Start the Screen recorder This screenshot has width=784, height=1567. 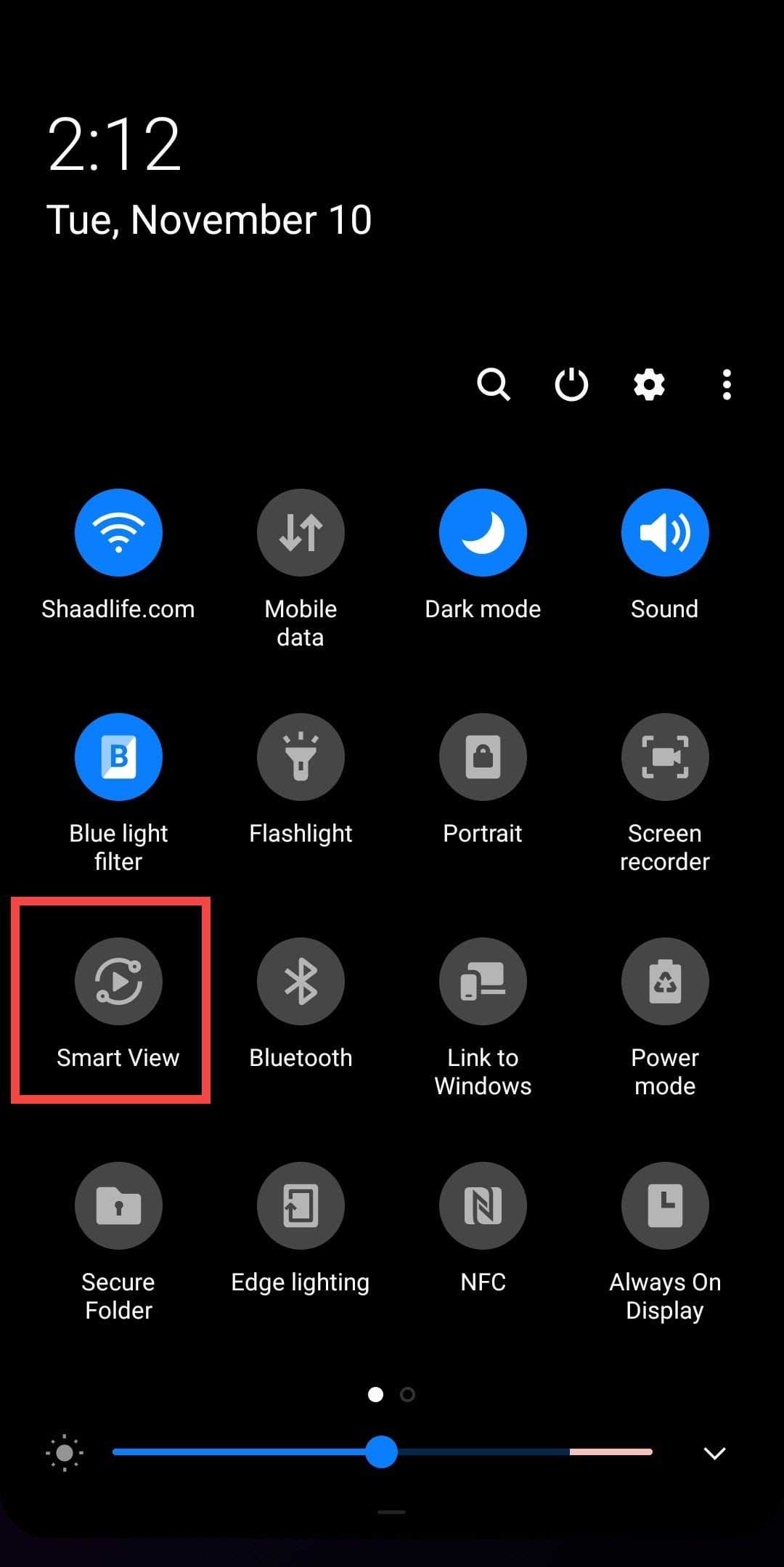click(x=665, y=757)
